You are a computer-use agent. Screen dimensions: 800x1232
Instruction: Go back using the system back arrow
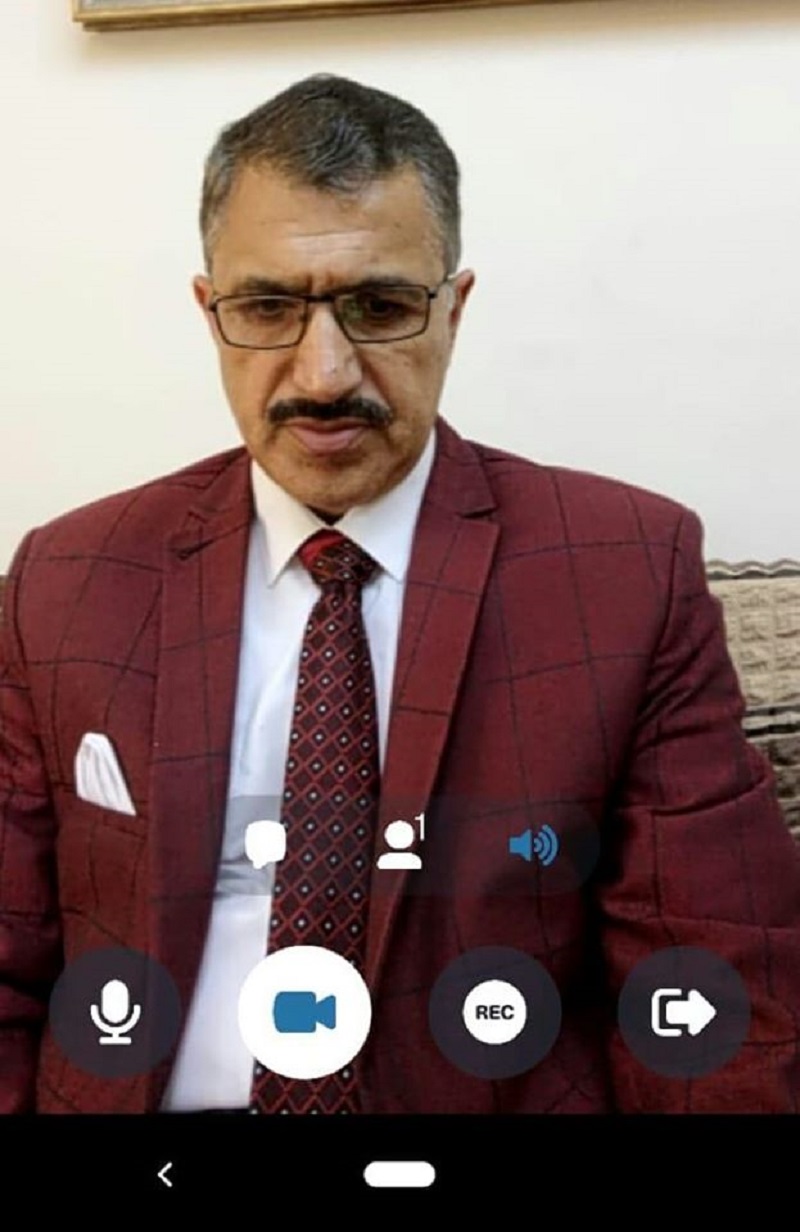coord(166,1175)
